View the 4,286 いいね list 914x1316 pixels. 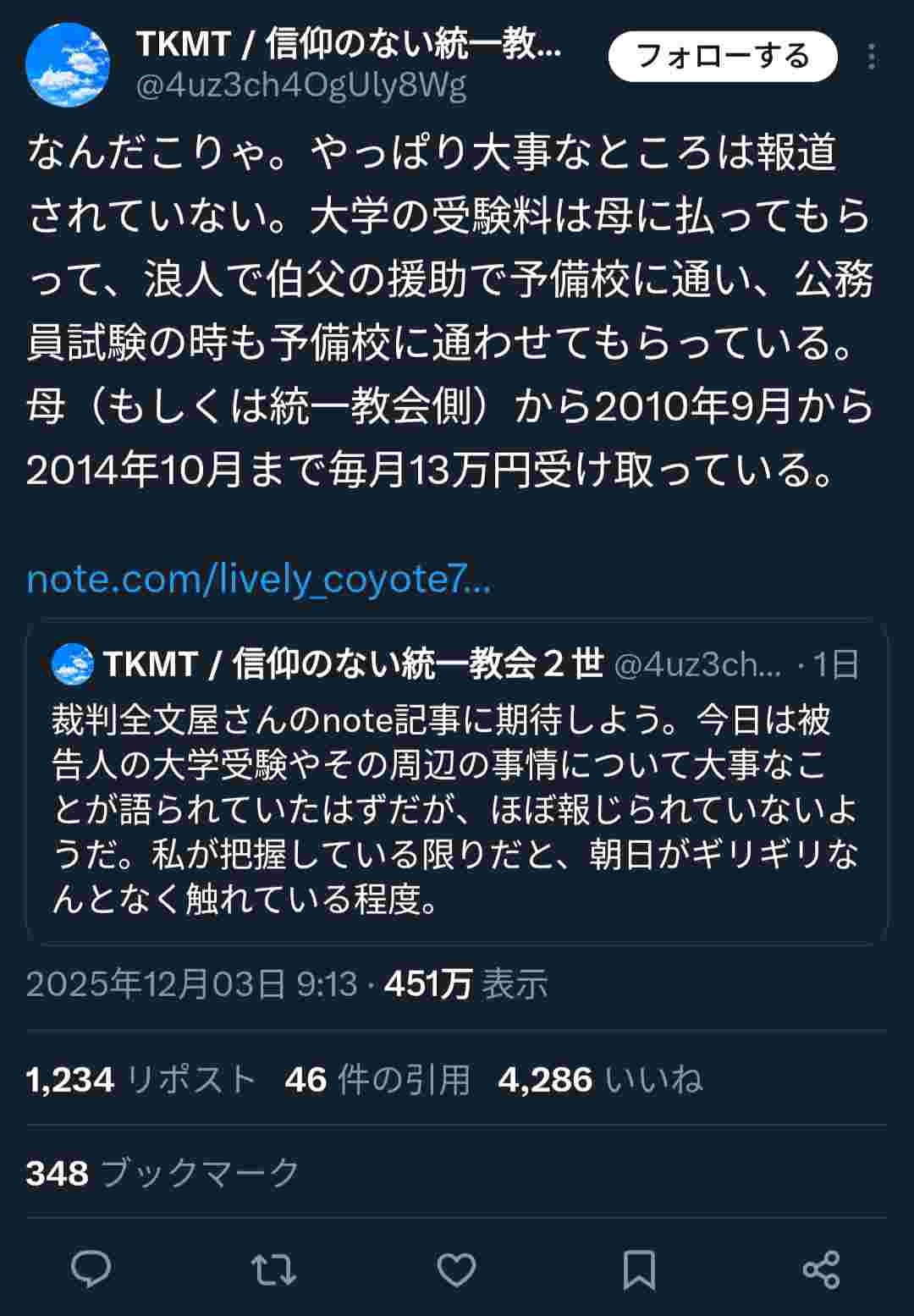[600, 1079]
